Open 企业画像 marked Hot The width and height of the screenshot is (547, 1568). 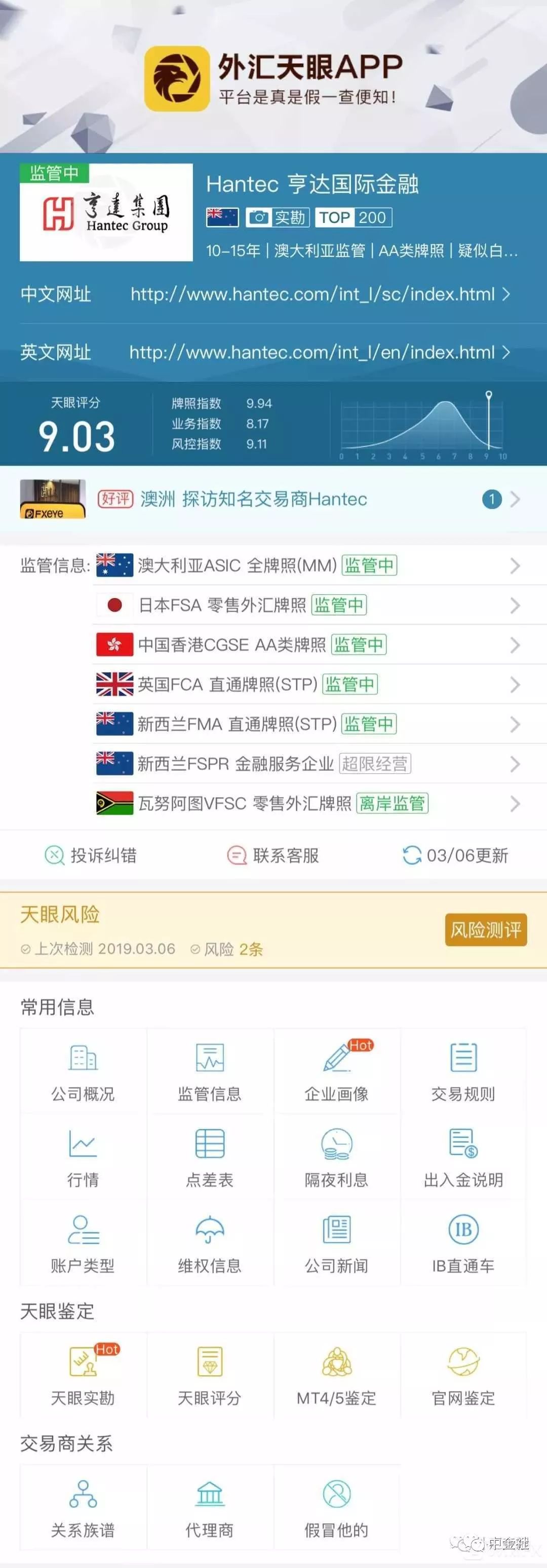(336, 1072)
